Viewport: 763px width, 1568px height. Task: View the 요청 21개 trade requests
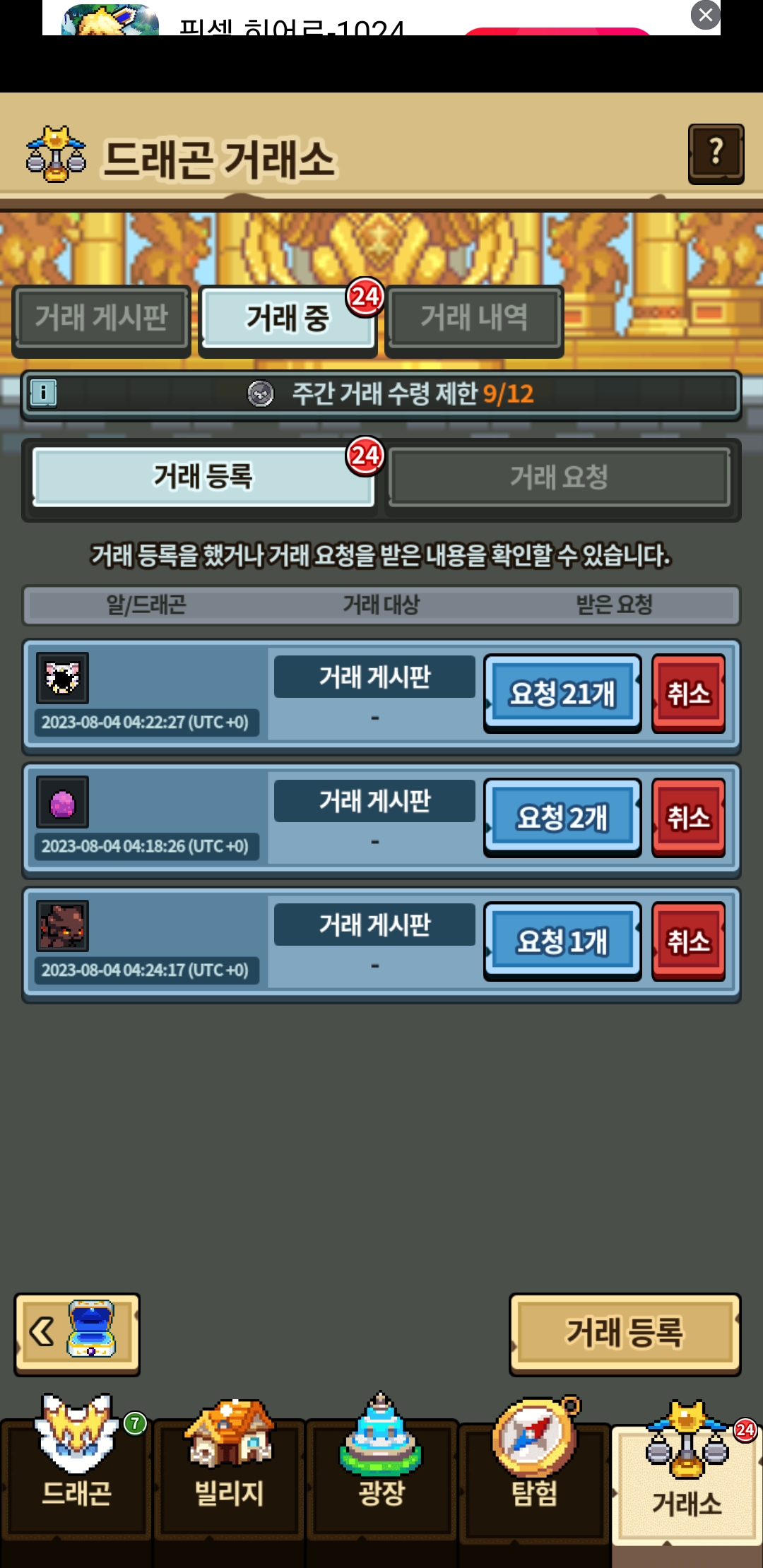562,694
